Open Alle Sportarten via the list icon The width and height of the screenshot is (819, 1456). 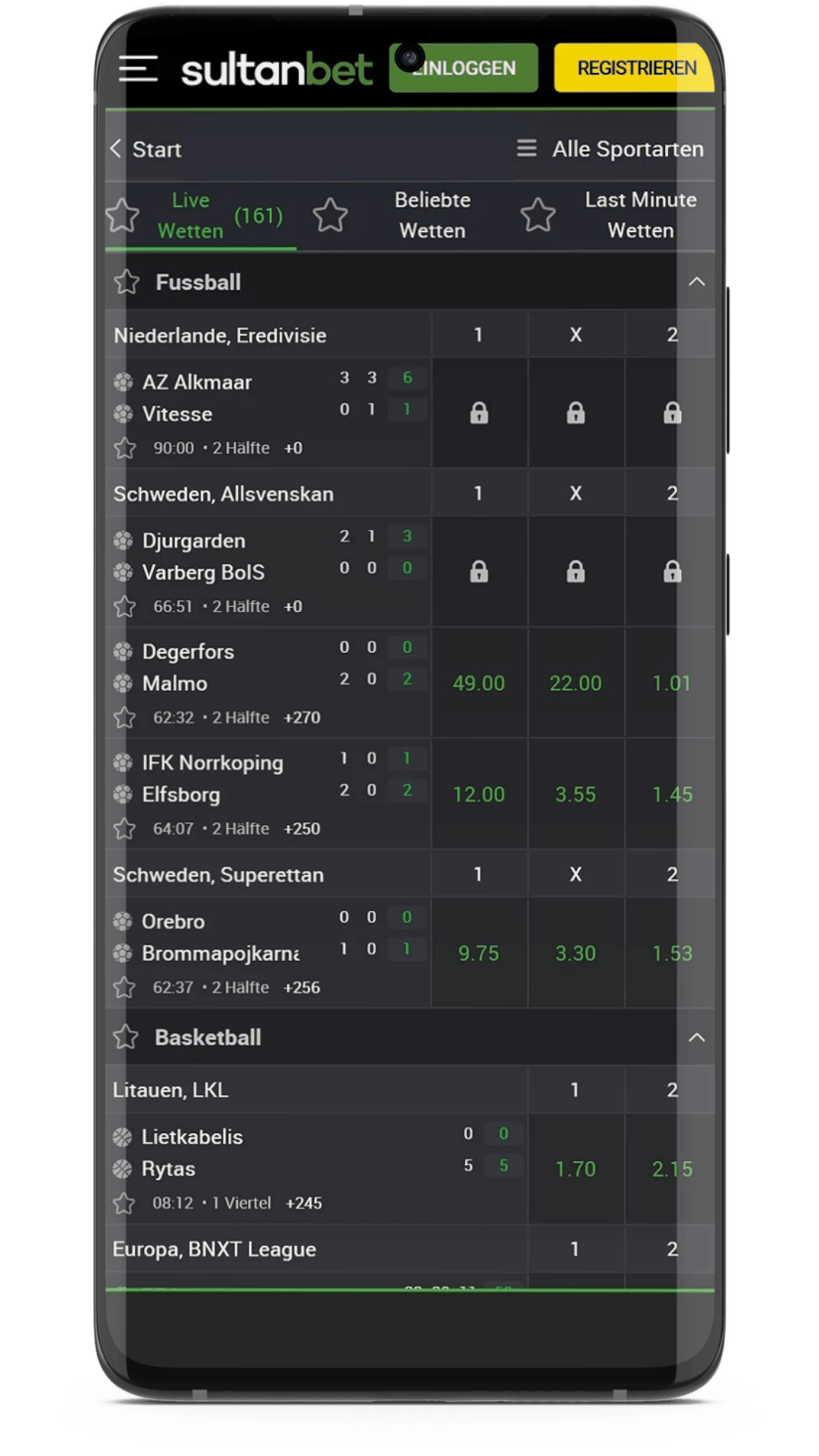(x=526, y=149)
